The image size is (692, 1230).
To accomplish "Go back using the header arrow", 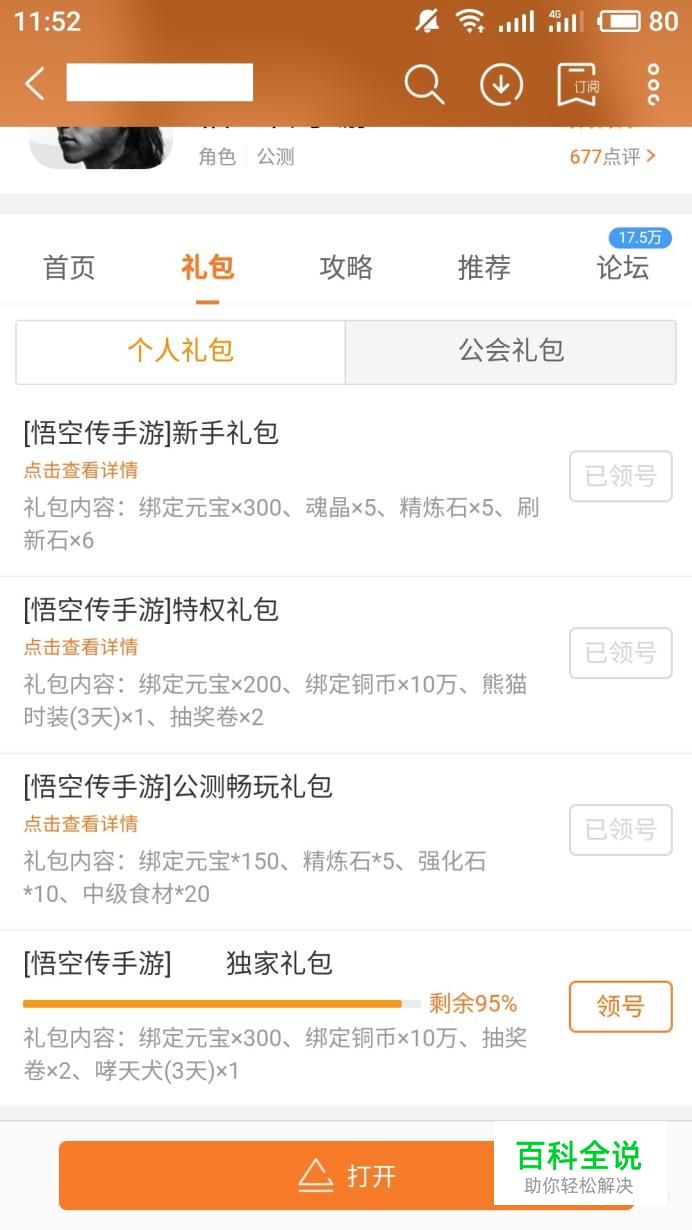I will [35, 84].
